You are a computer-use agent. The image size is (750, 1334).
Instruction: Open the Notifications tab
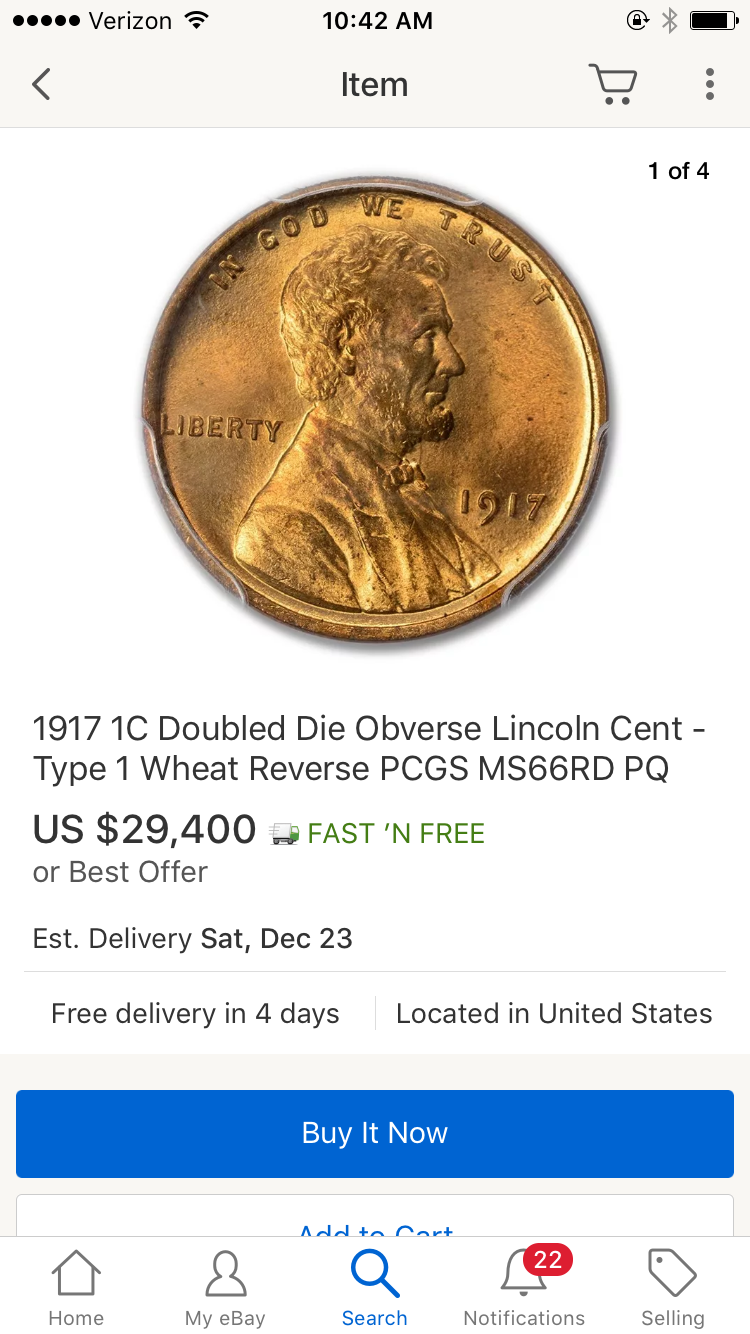tap(524, 1288)
